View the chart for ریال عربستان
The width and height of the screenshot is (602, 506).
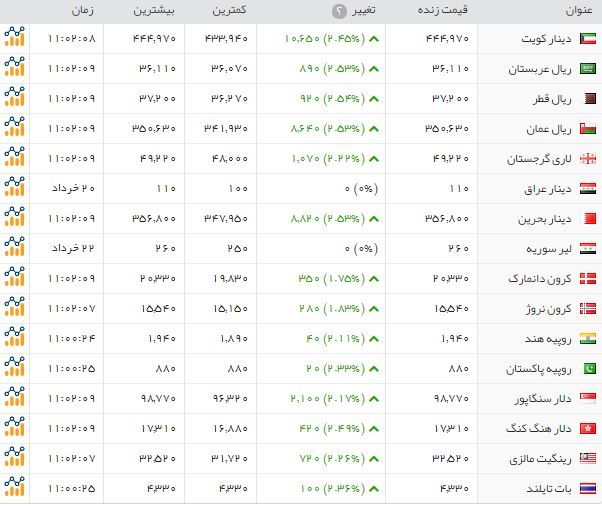14,68
